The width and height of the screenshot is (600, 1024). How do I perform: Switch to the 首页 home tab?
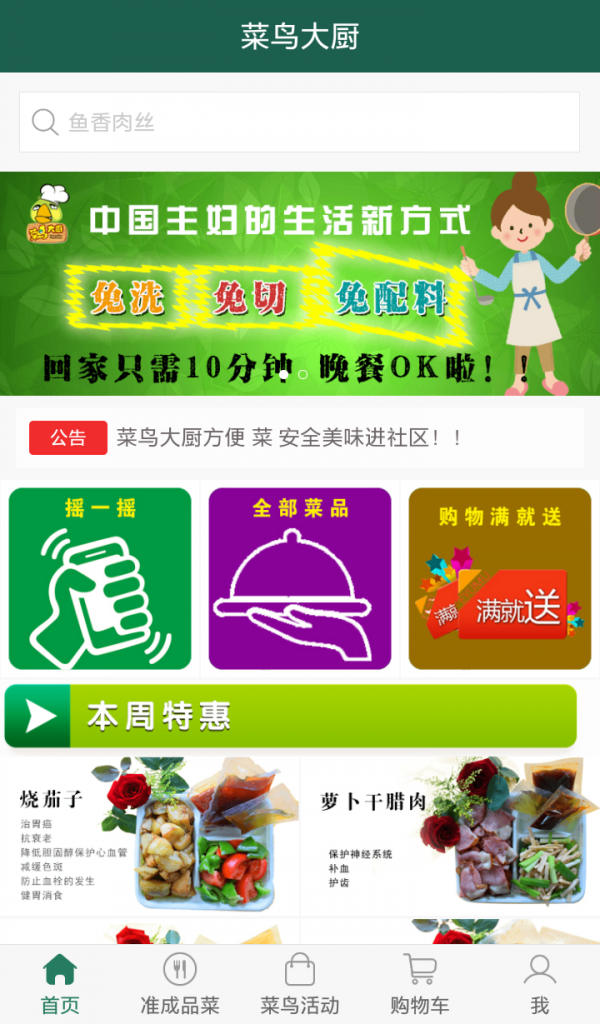click(x=60, y=984)
